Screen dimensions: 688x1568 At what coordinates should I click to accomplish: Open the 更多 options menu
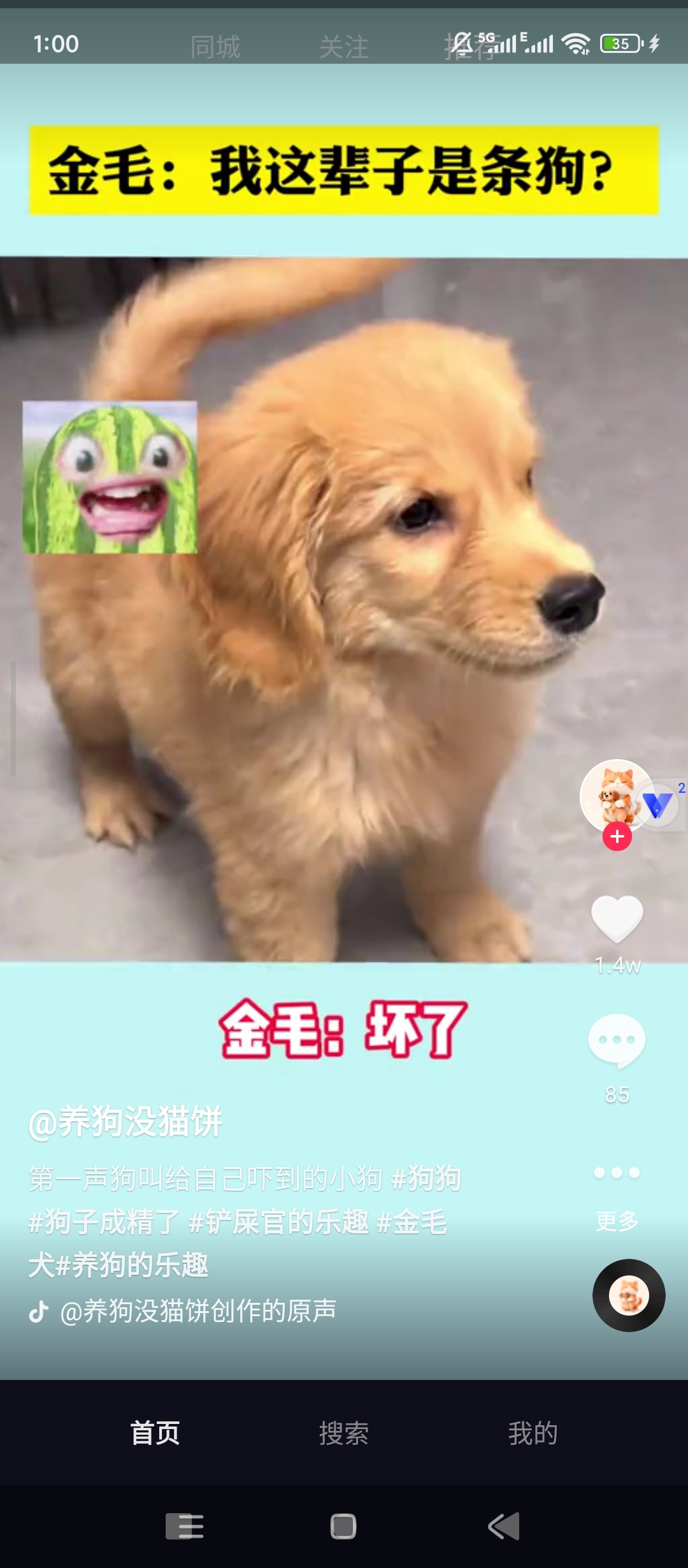coord(617,1173)
